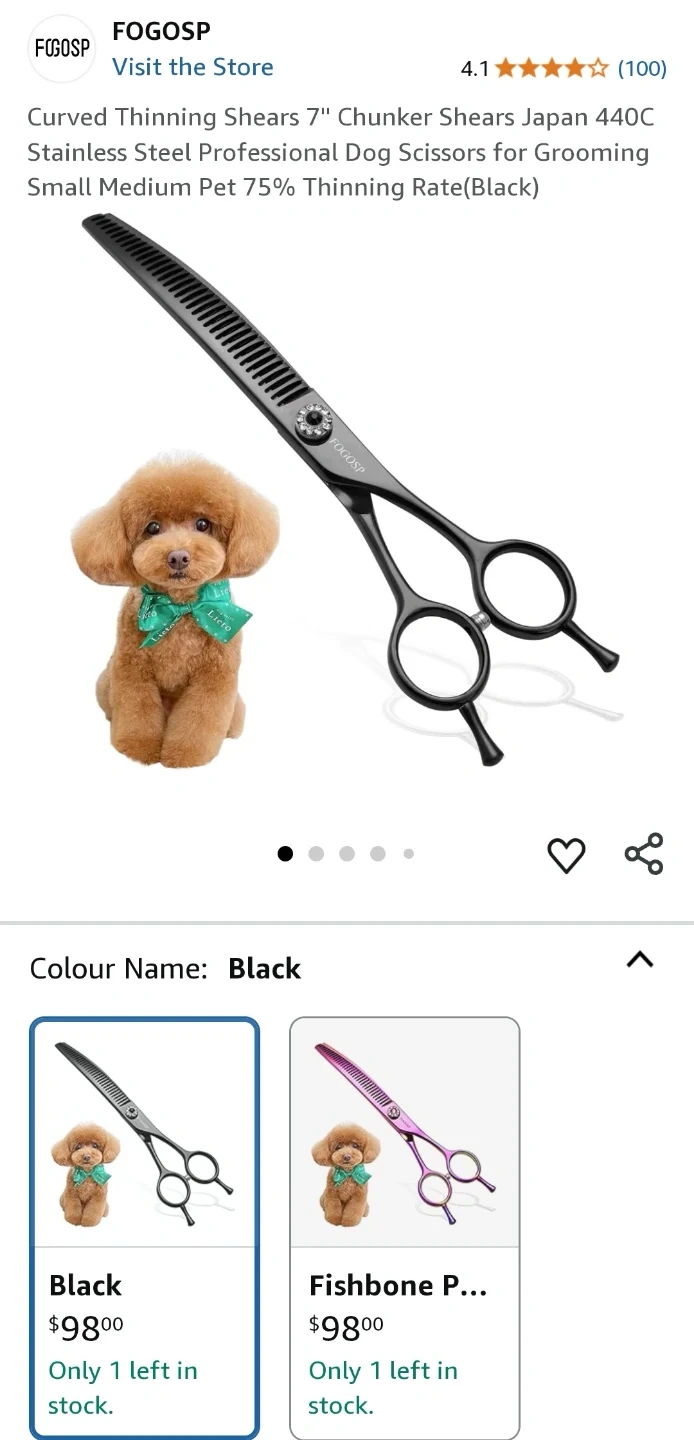Select the Fishbone P... colour option
Screen dimensions: 694x1440
405,1228
